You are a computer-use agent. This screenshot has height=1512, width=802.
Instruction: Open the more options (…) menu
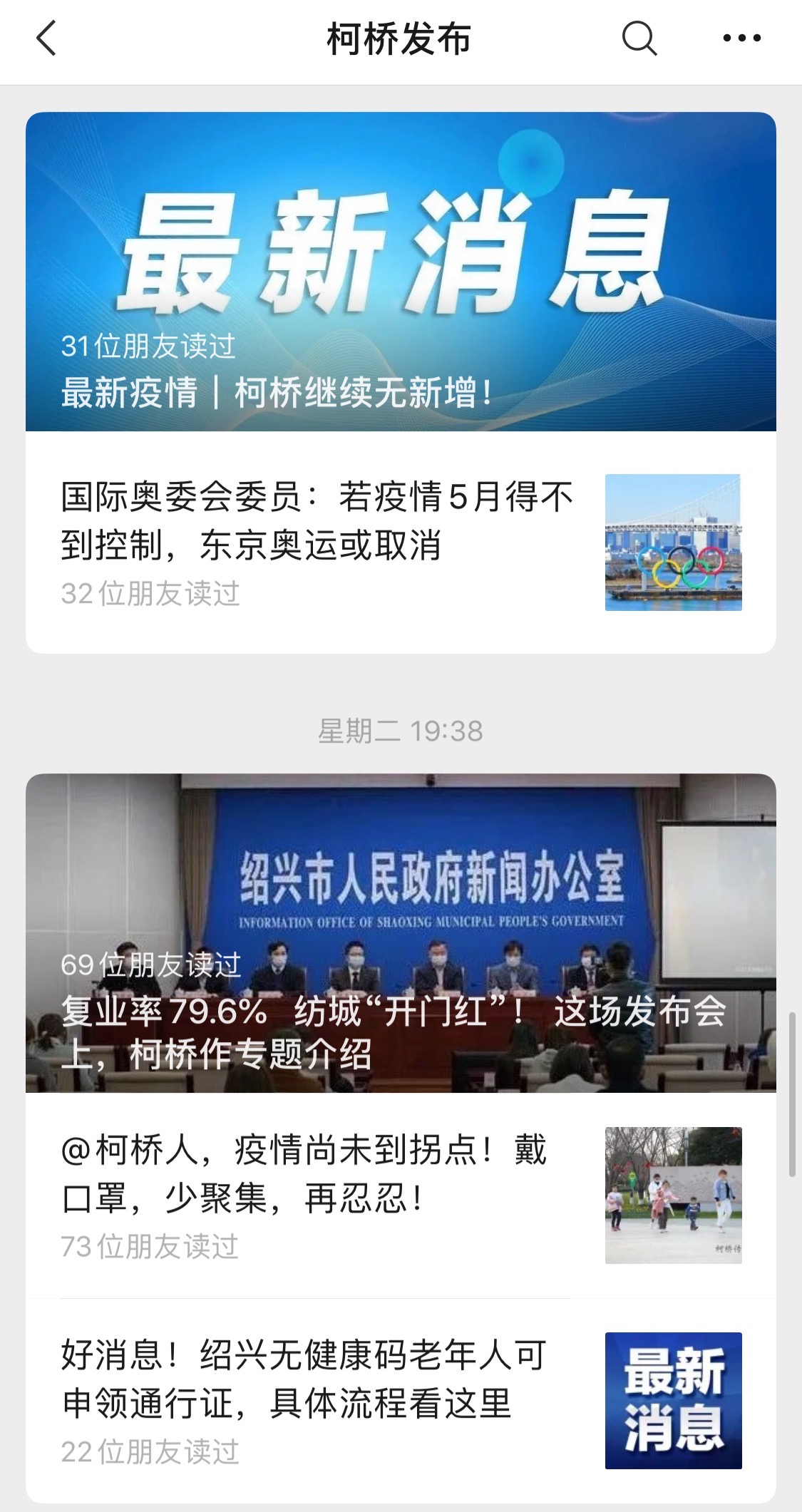pos(742,39)
